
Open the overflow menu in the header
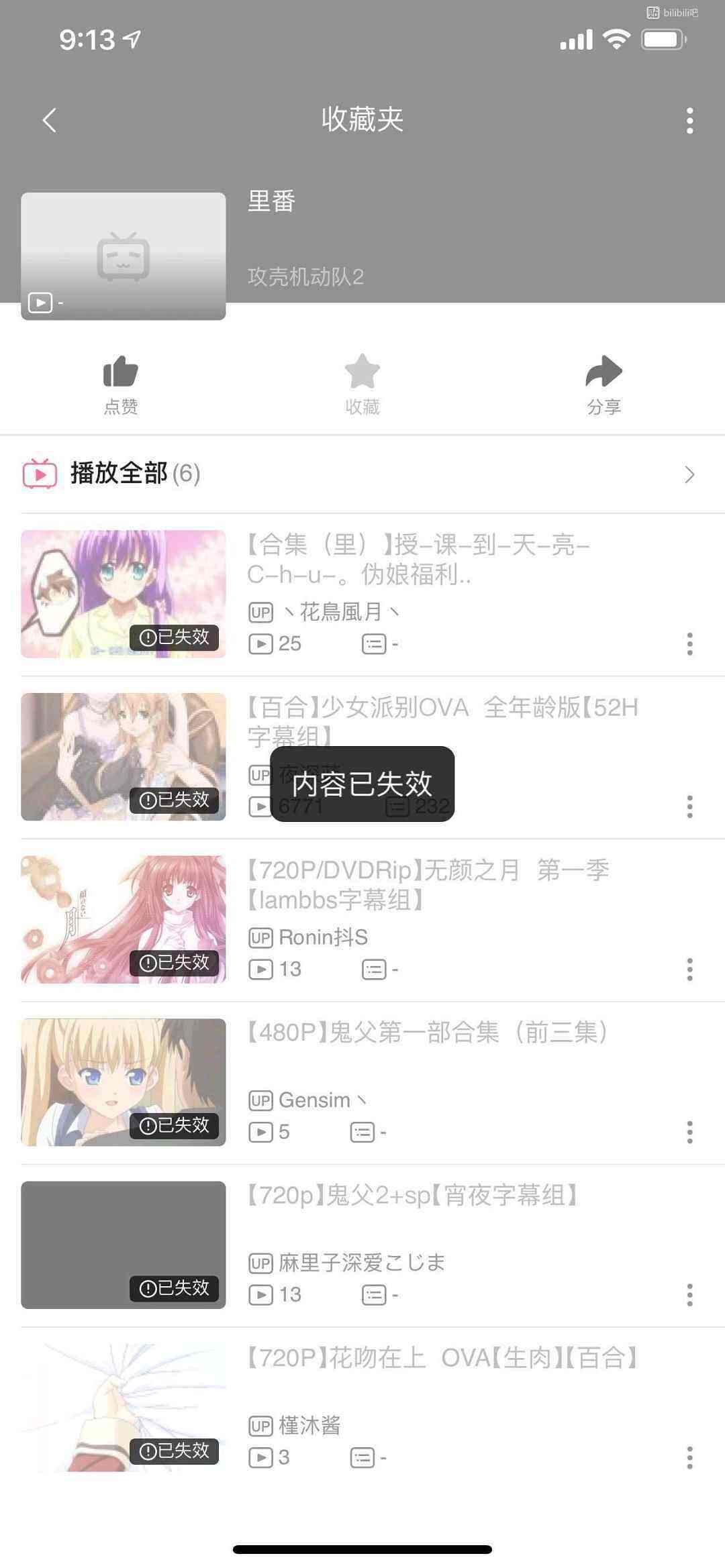(689, 121)
